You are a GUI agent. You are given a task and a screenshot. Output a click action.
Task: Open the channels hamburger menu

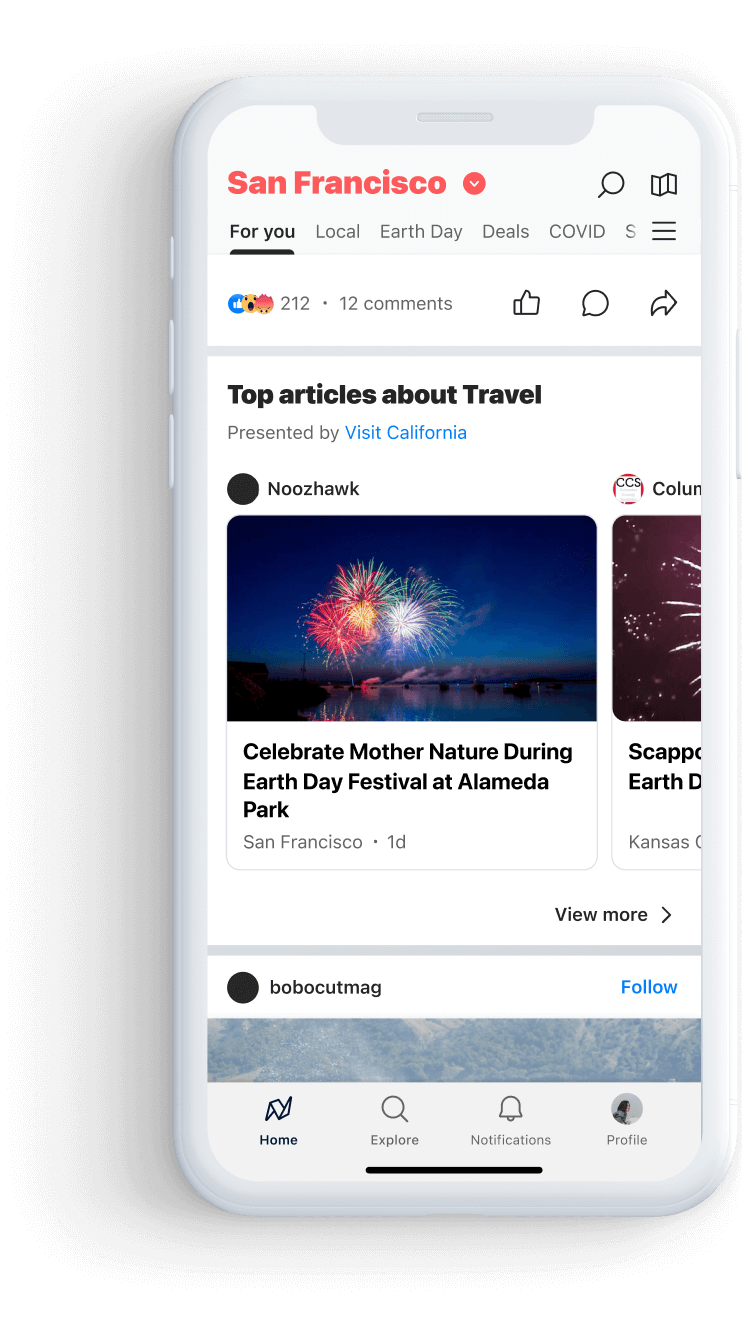coord(664,232)
